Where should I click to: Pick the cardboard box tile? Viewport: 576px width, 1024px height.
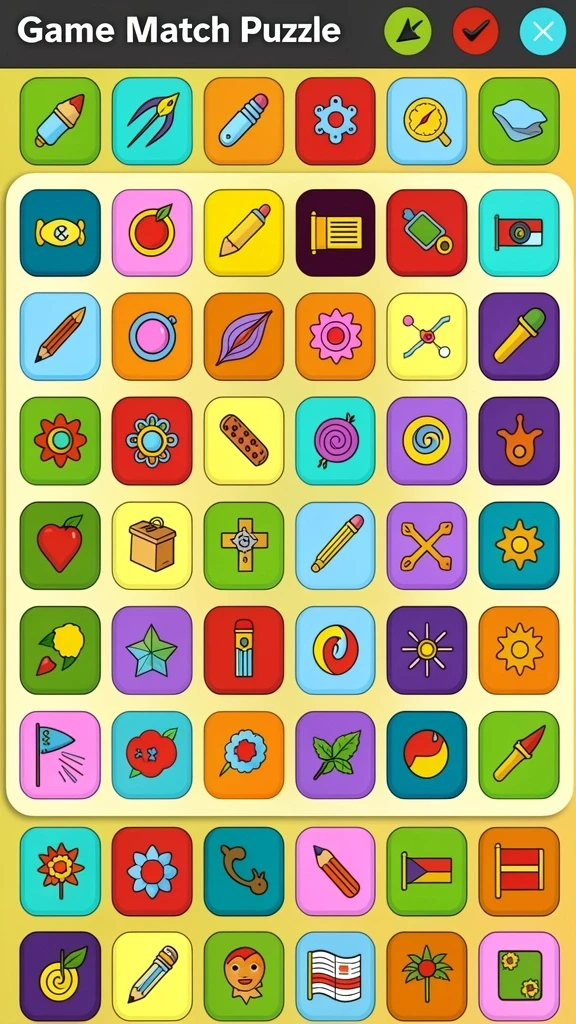[x=152, y=545]
